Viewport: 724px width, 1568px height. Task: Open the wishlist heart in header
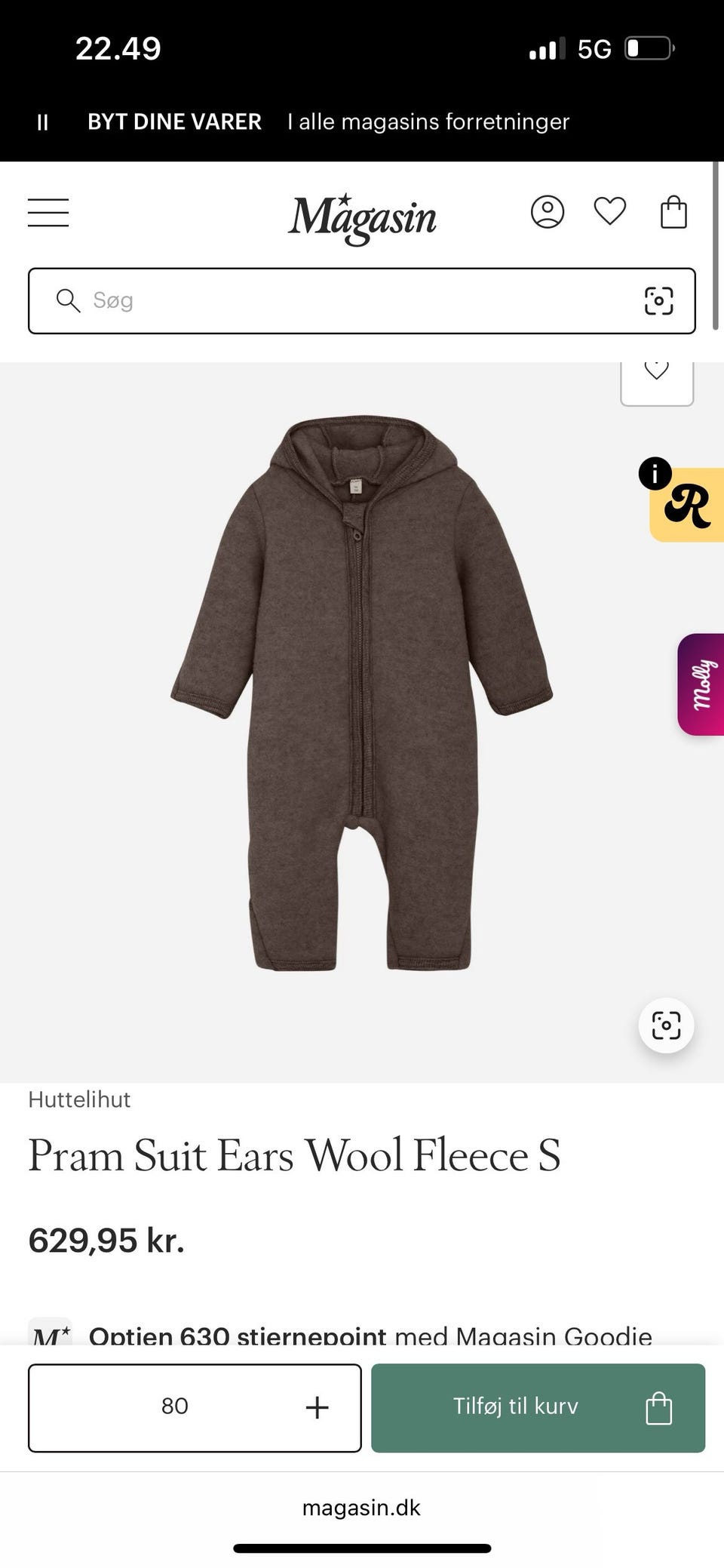coord(610,211)
